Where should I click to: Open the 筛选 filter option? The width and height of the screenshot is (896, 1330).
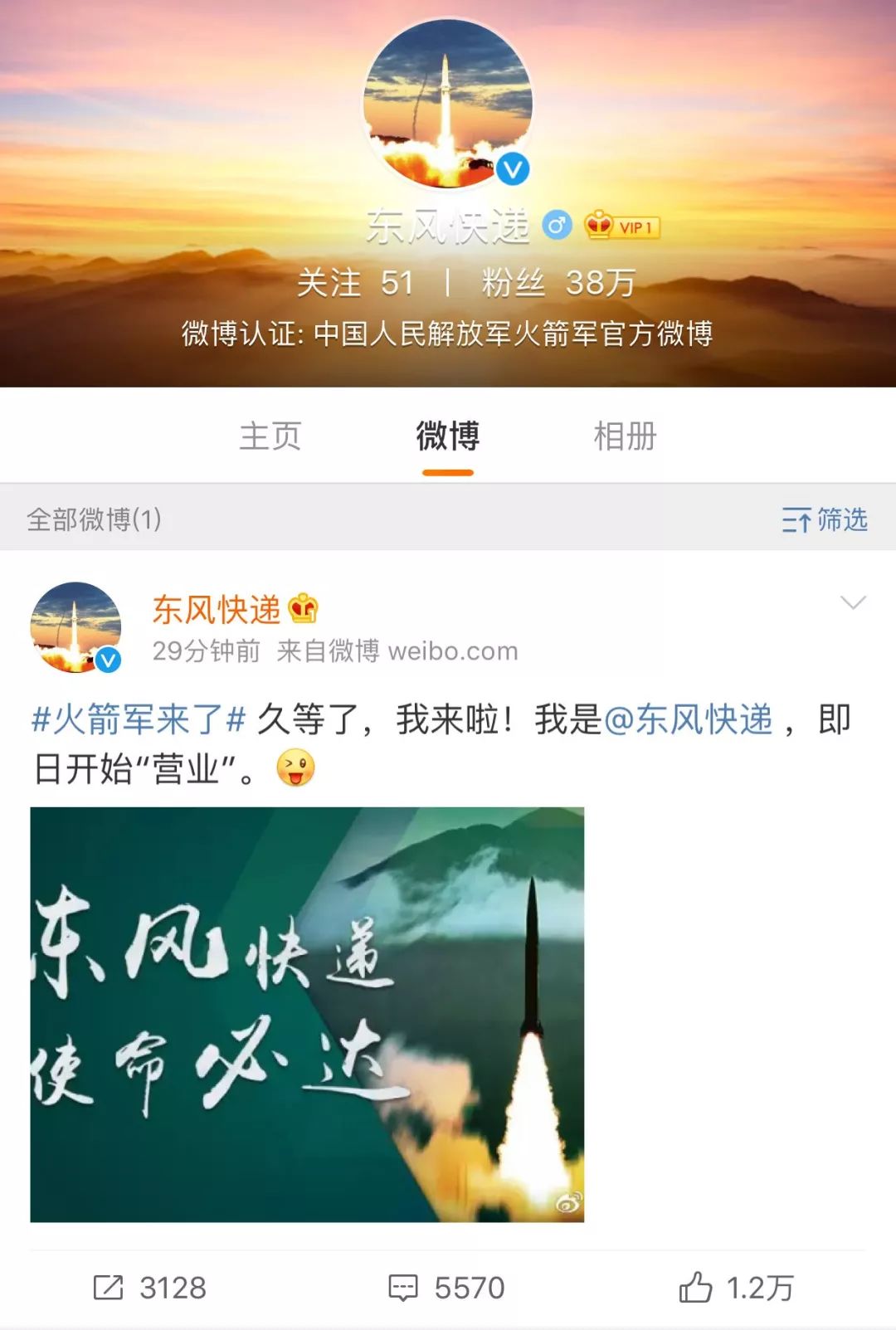pyautogui.click(x=825, y=520)
